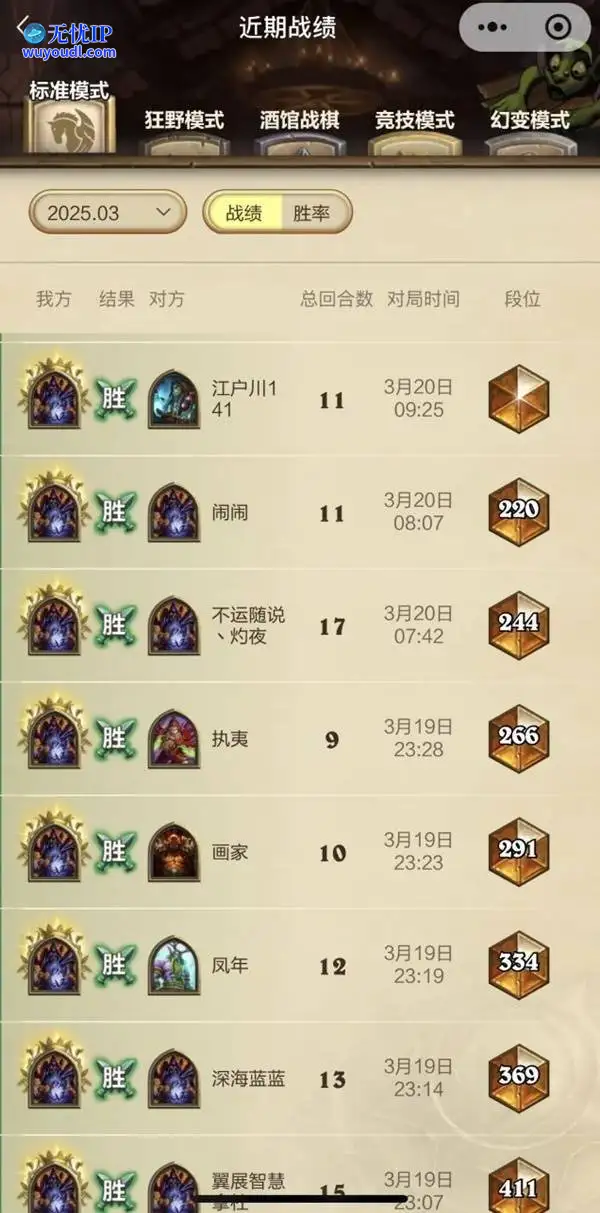View the match against 不运随说、灼夜
The image size is (600, 1213).
click(300, 626)
